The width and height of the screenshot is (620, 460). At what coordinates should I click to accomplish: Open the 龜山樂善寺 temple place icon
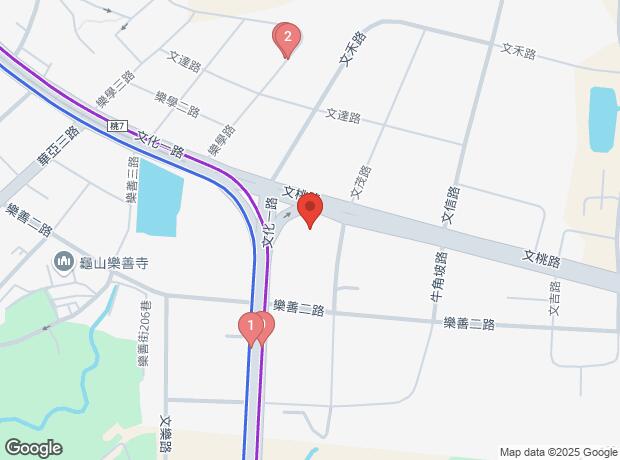pyautogui.click(x=64, y=261)
